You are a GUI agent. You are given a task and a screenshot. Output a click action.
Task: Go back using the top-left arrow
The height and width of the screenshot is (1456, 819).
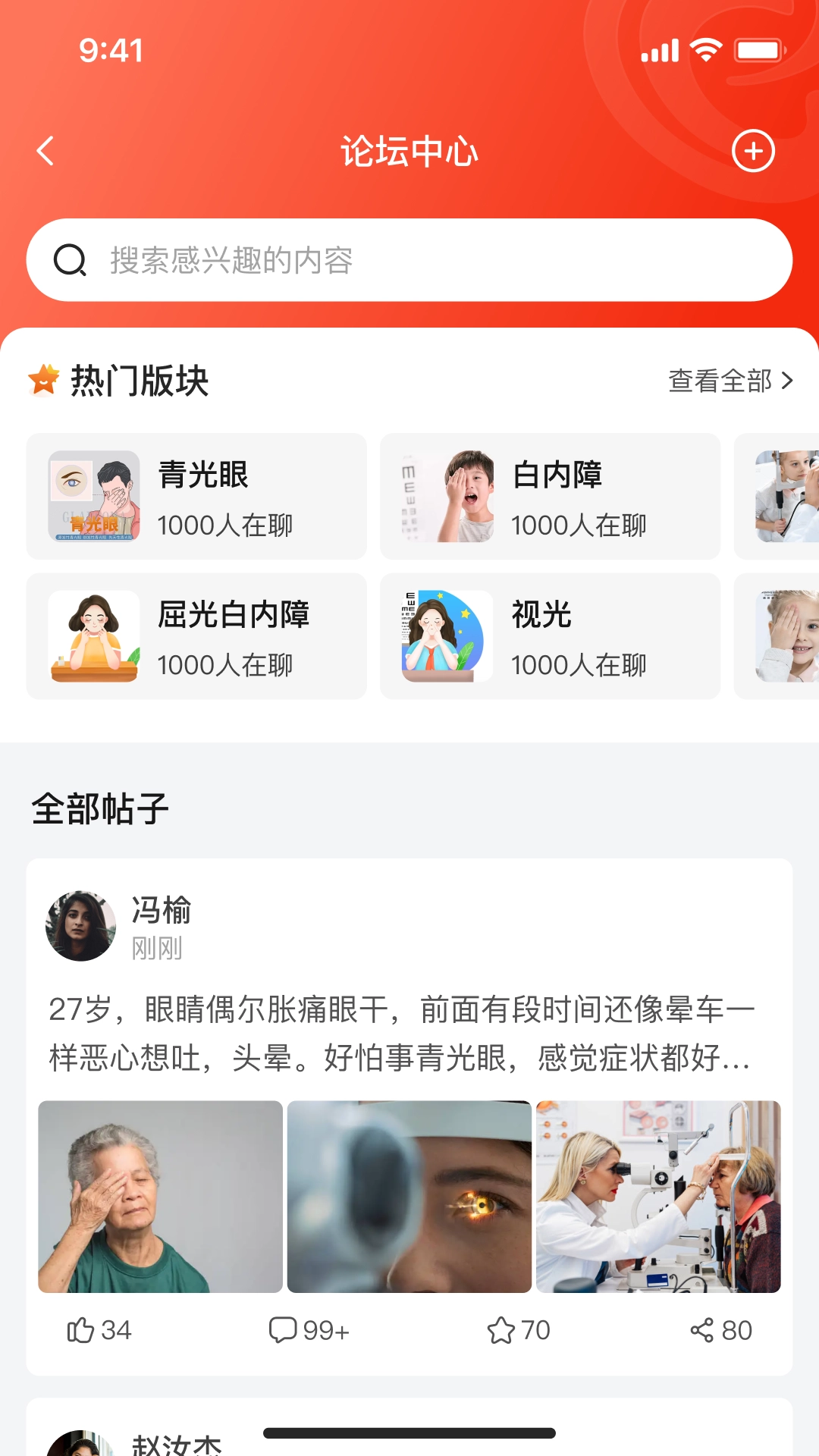point(46,151)
